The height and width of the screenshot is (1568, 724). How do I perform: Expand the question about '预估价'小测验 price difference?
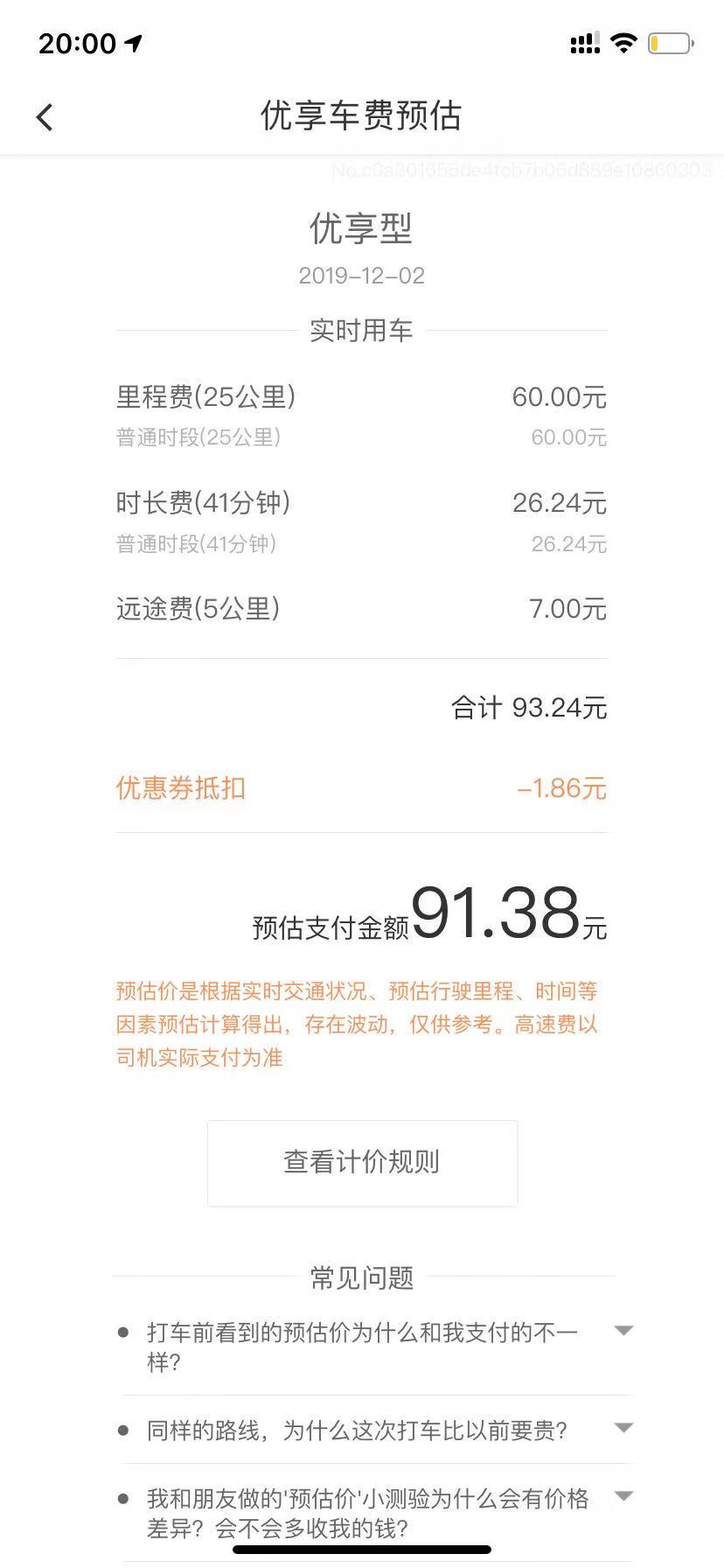(x=623, y=1497)
